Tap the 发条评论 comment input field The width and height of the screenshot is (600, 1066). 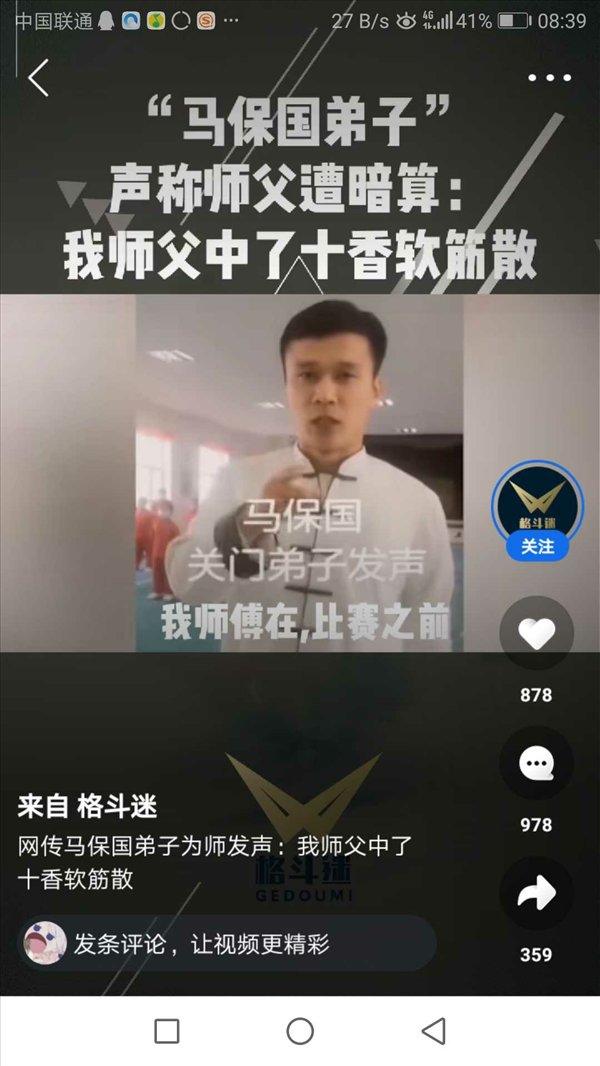coord(226,943)
